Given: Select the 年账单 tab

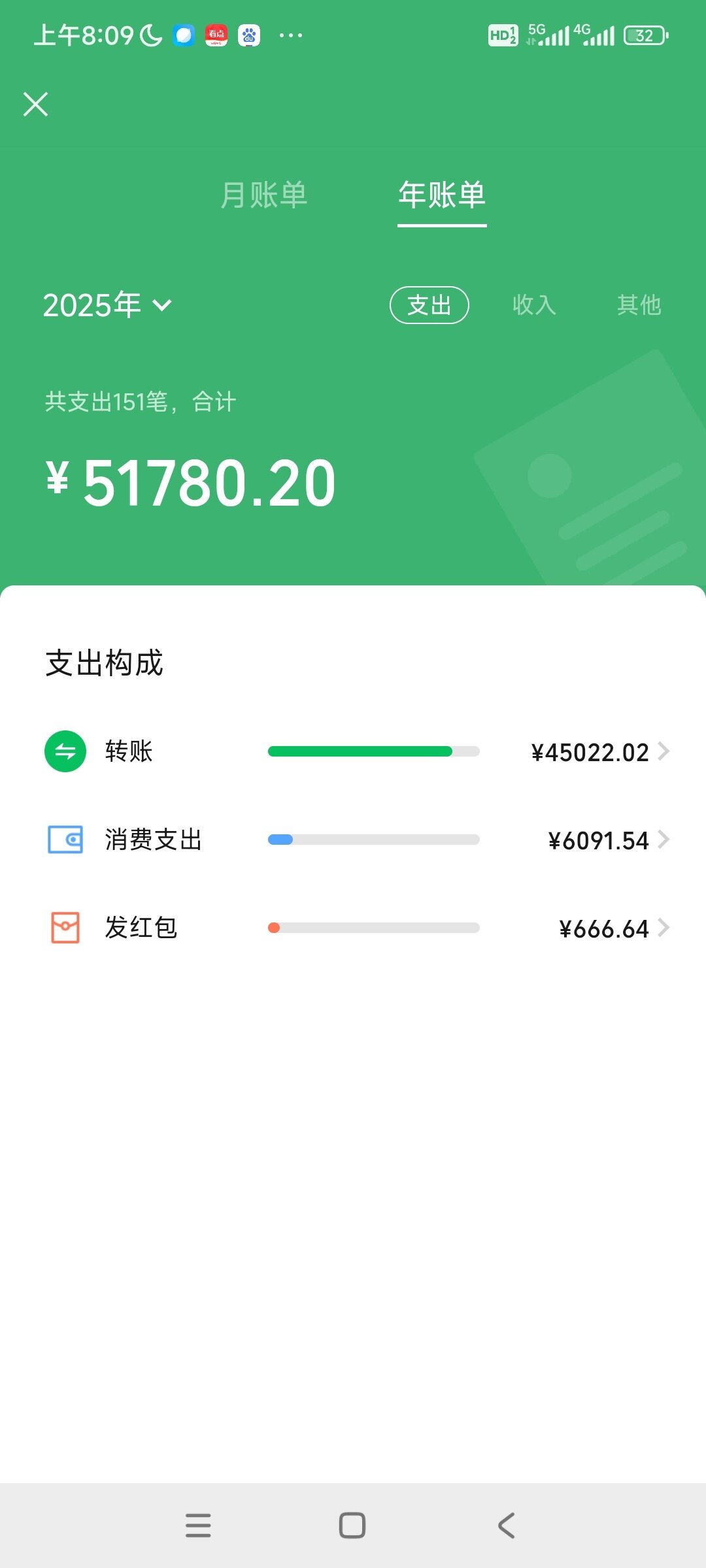Looking at the screenshot, I should (x=442, y=195).
